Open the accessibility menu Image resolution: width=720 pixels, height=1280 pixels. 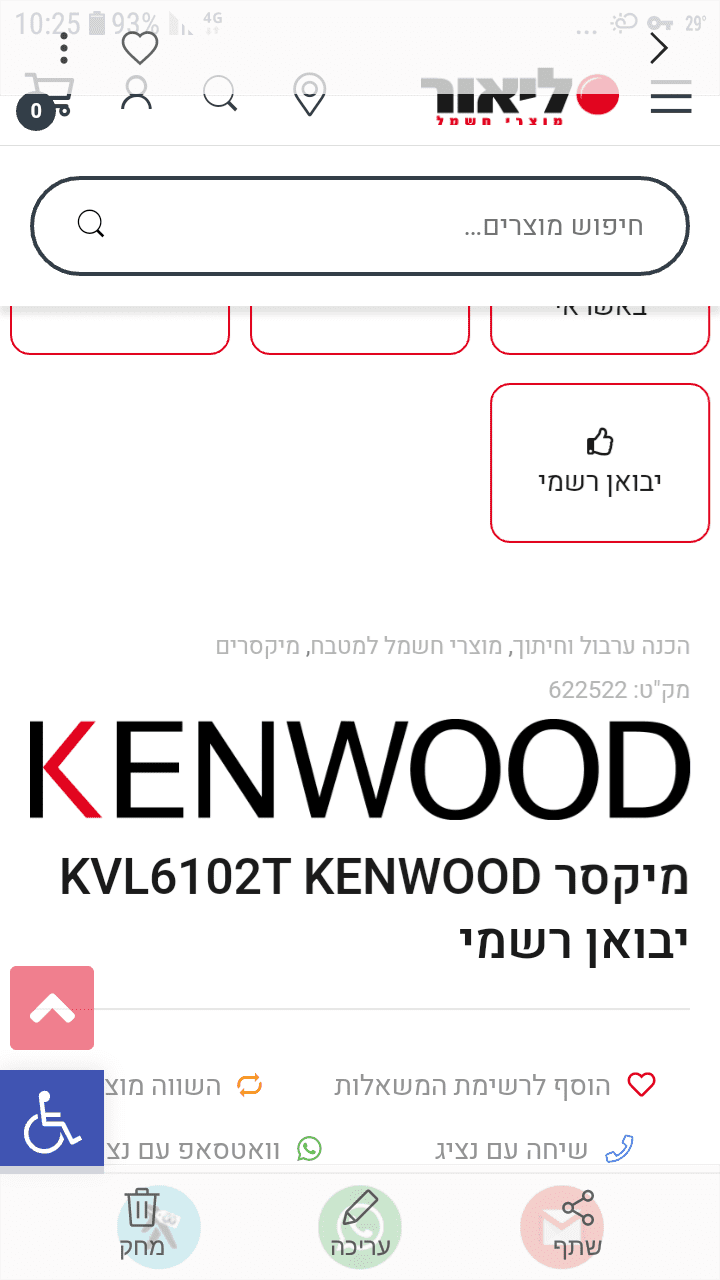click(x=52, y=1118)
